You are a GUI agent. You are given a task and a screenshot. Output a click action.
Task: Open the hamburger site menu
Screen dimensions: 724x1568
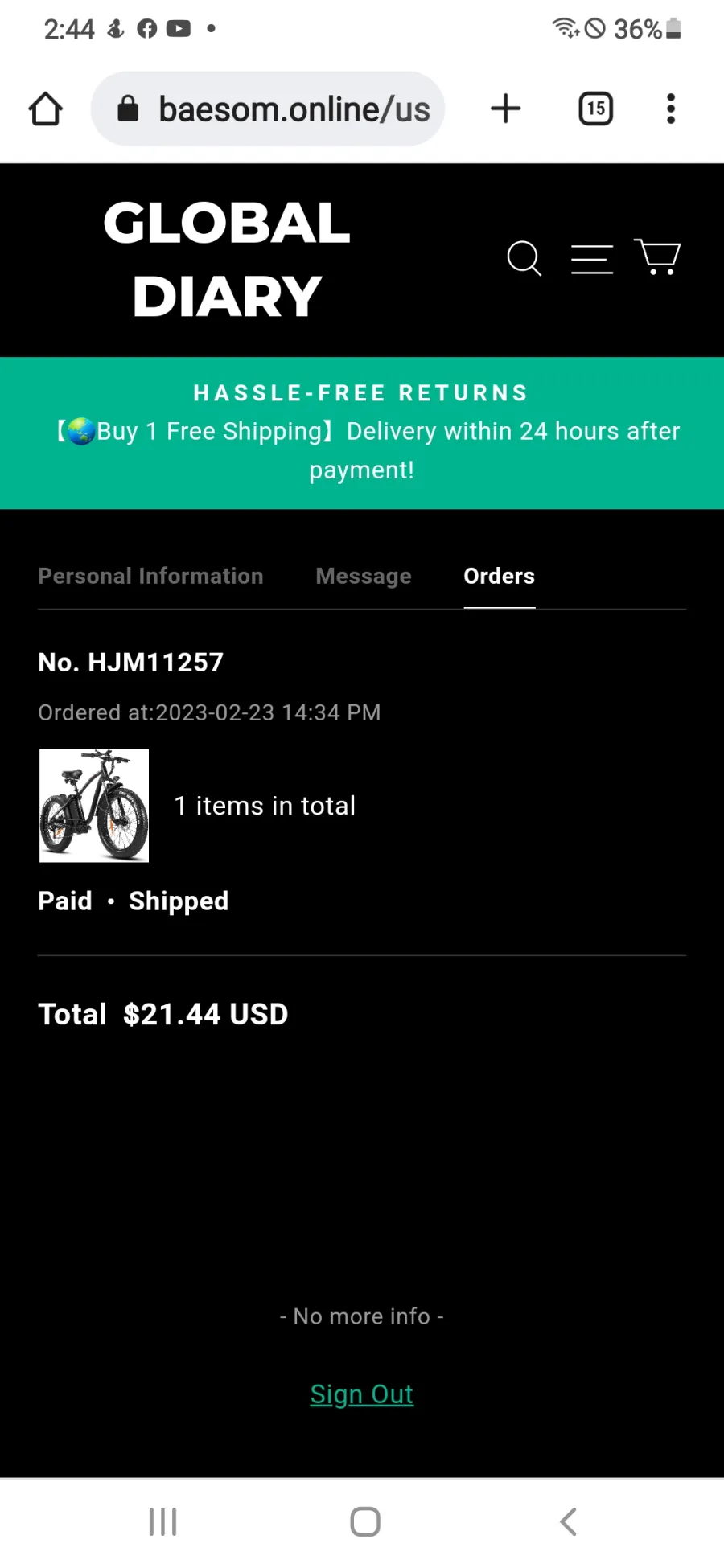click(592, 259)
